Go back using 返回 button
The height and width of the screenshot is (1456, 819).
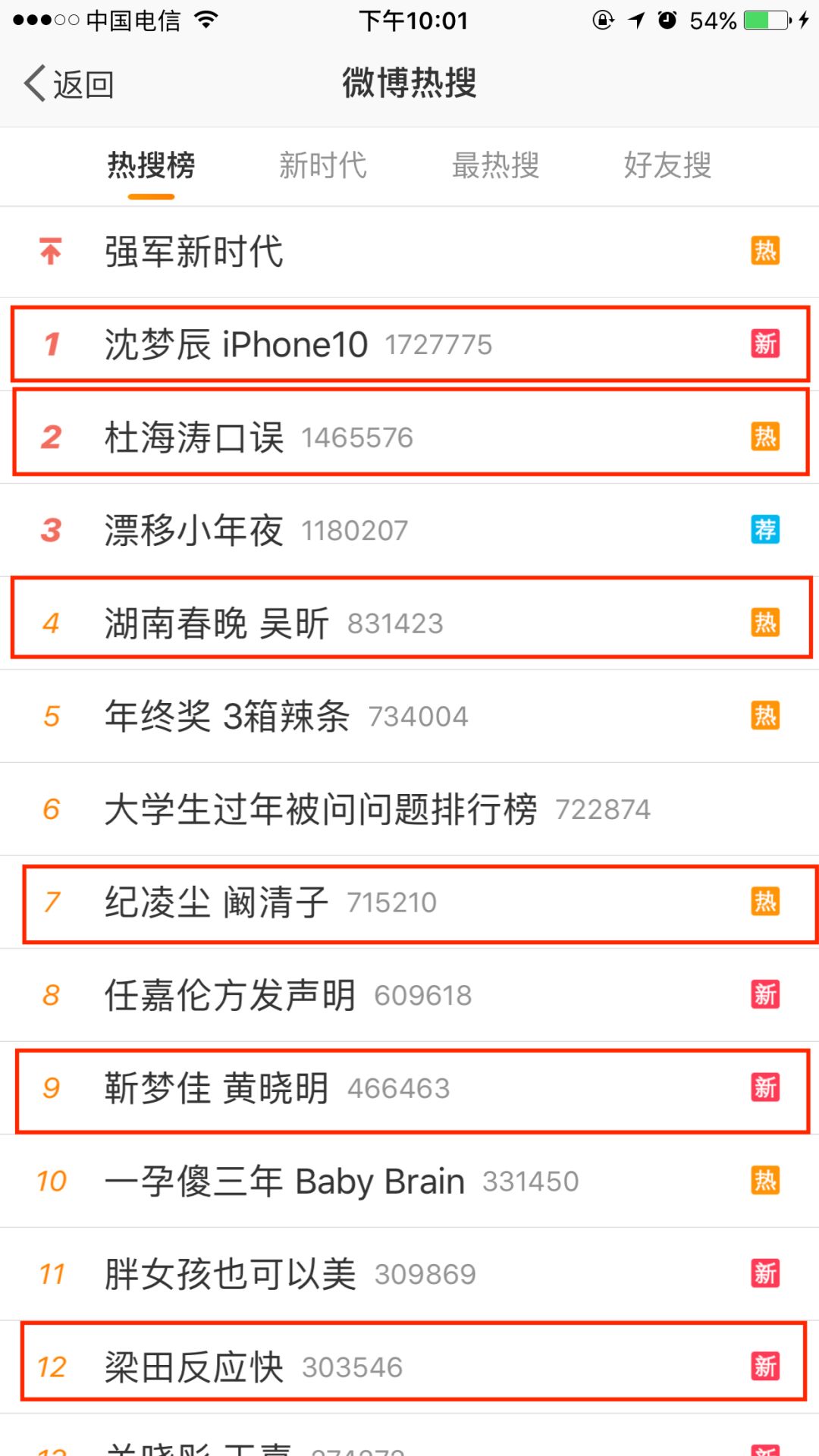coord(70,83)
